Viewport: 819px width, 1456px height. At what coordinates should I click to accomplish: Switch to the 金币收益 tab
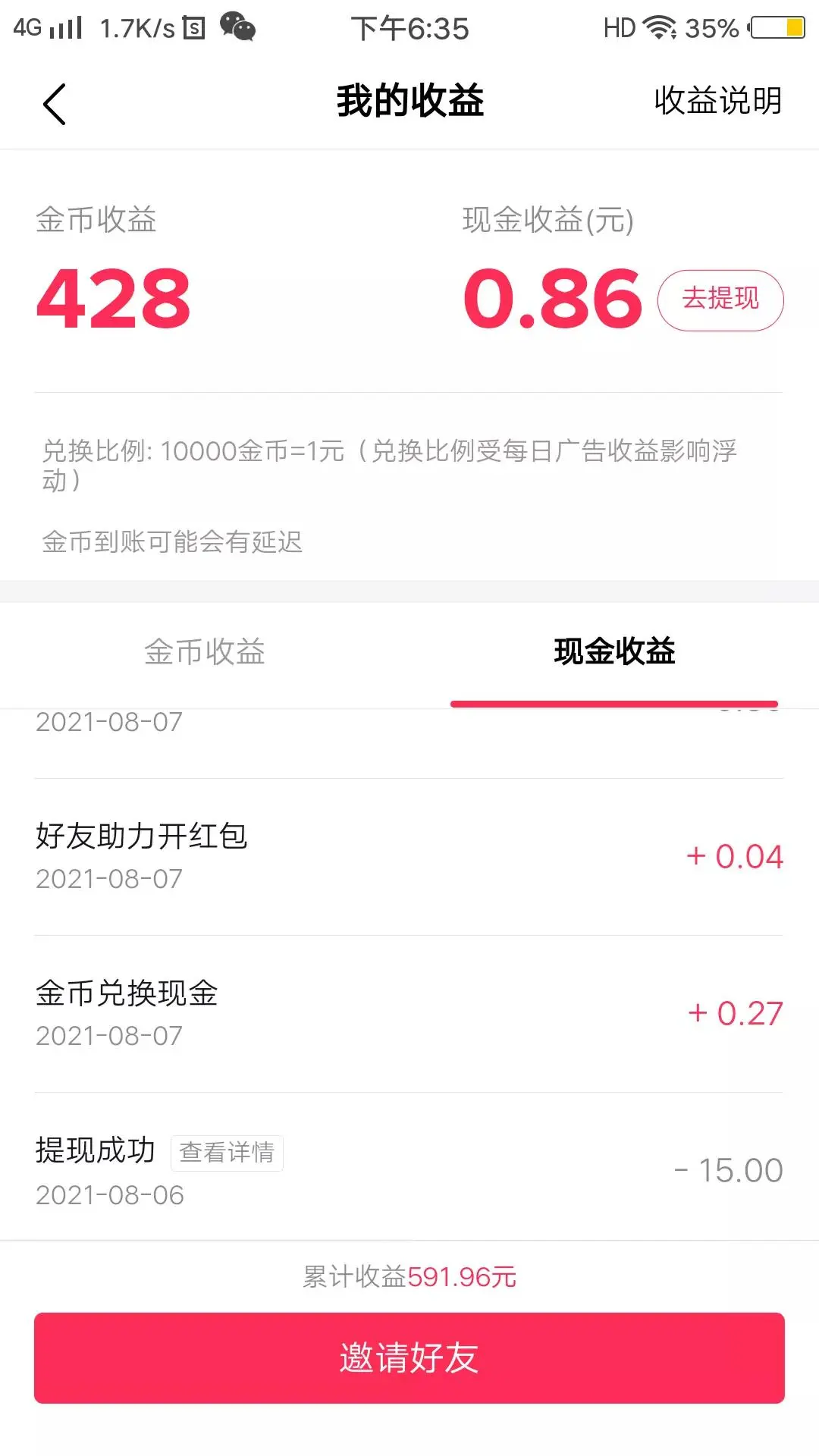click(x=205, y=652)
